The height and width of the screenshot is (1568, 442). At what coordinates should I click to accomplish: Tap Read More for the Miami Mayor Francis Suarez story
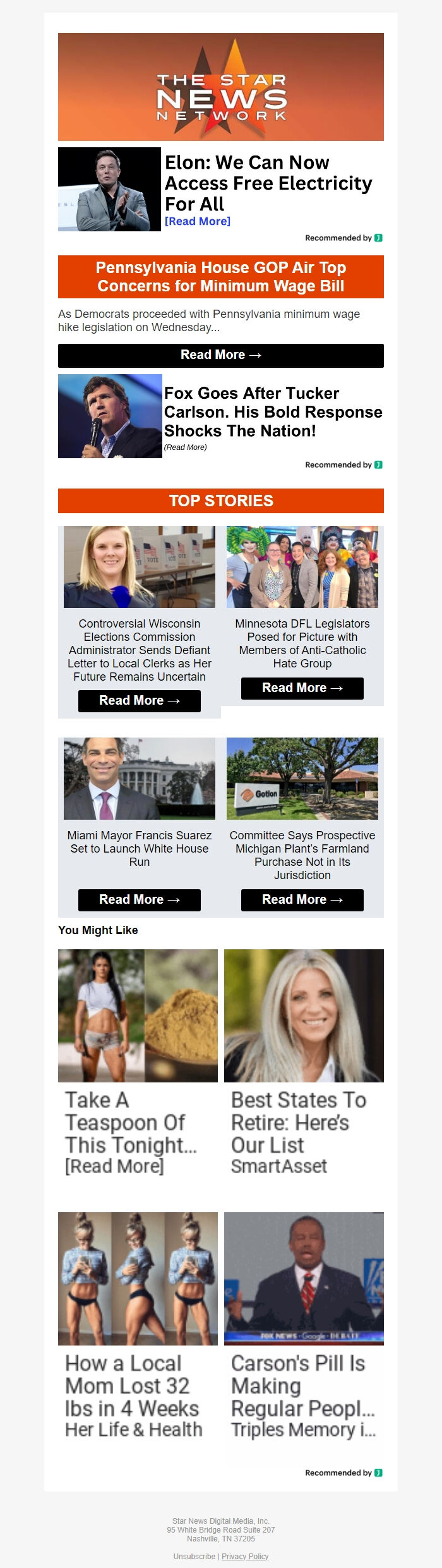(x=139, y=900)
